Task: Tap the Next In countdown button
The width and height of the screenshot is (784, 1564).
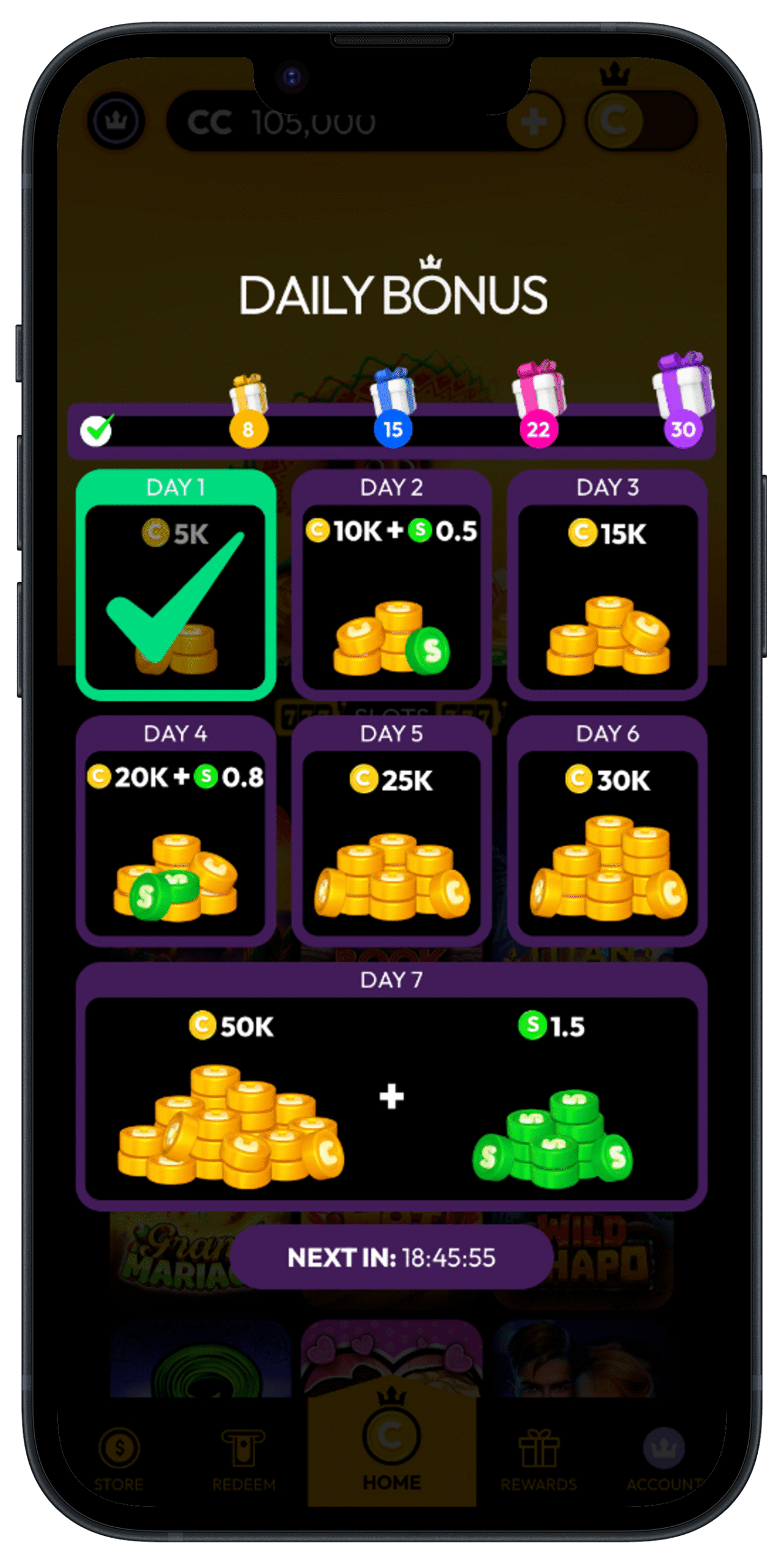Action: coord(391,1257)
